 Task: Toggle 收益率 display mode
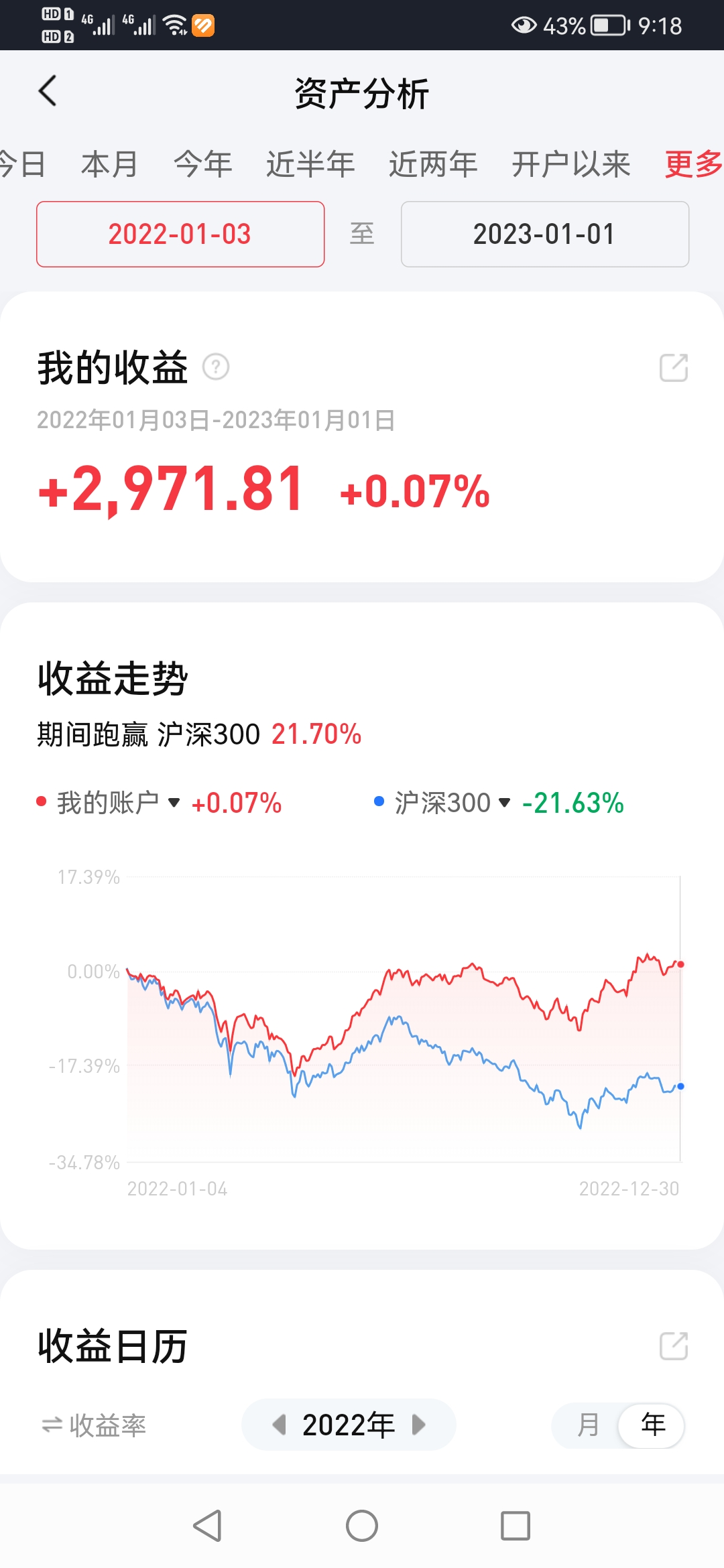94,1425
